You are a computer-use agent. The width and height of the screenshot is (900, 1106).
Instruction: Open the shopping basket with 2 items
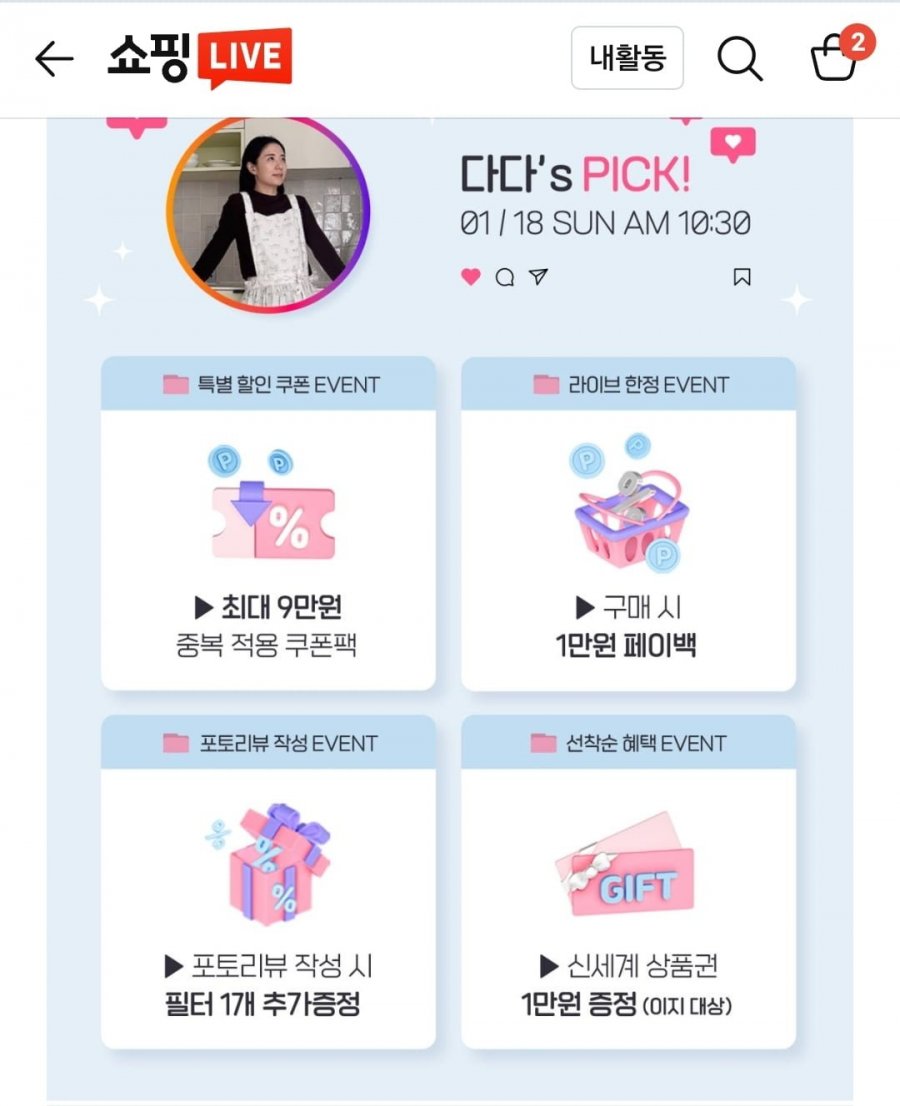tap(836, 59)
